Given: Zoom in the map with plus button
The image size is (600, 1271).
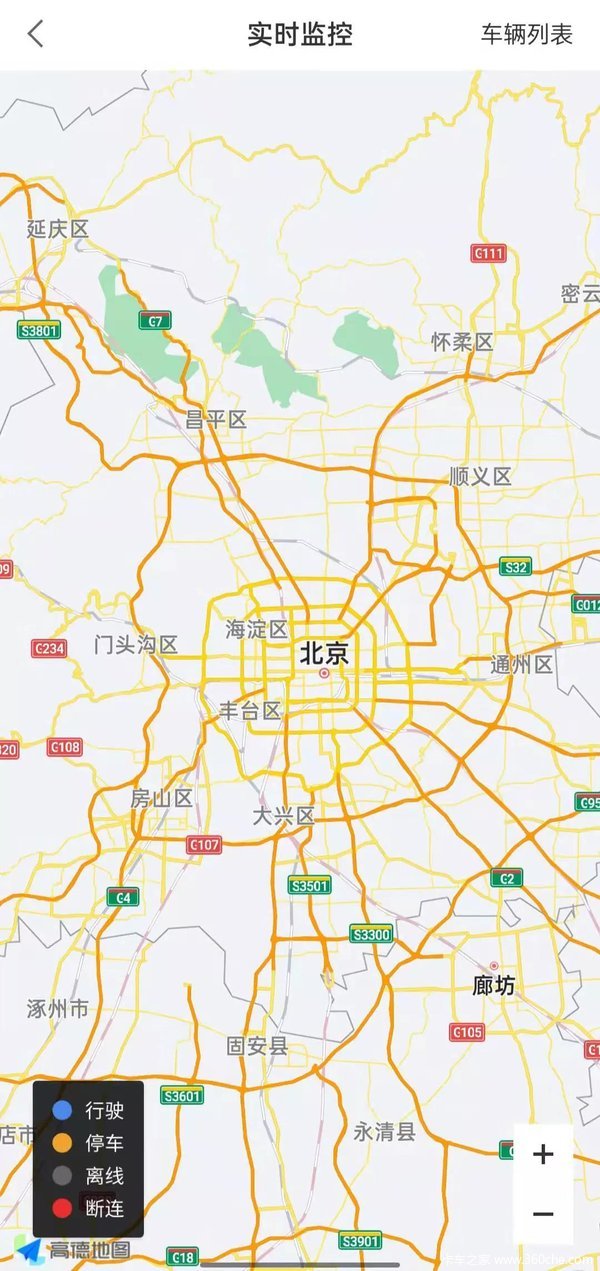Looking at the screenshot, I should pos(543,1155).
